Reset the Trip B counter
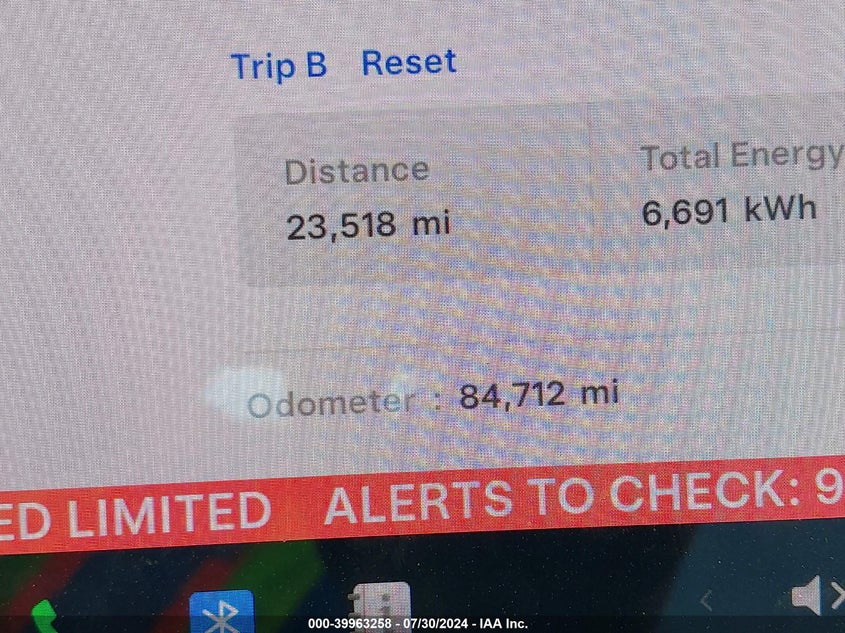 tap(408, 63)
